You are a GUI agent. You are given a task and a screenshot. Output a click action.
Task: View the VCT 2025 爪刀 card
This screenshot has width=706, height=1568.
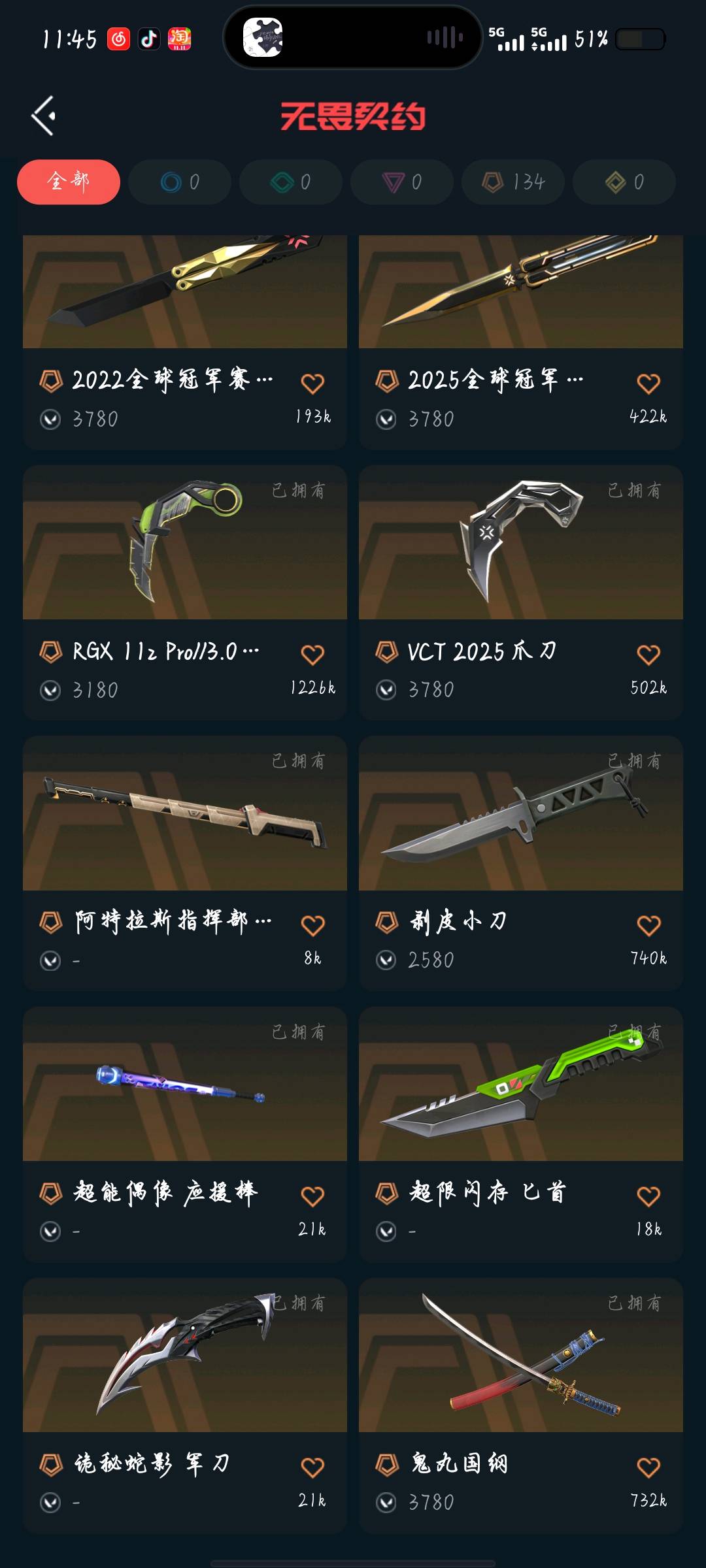click(520, 544)
